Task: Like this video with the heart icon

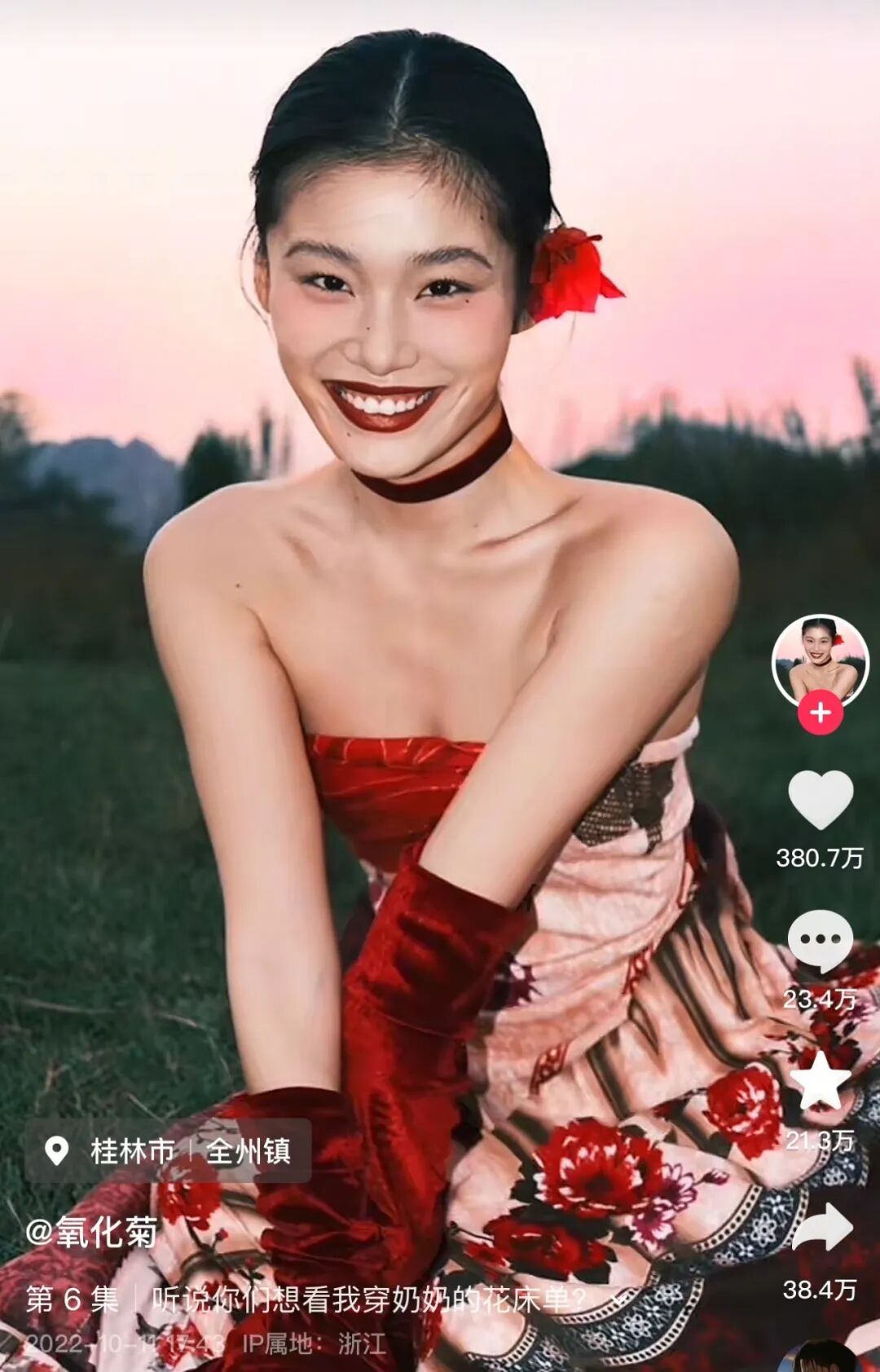Action: 820,801
